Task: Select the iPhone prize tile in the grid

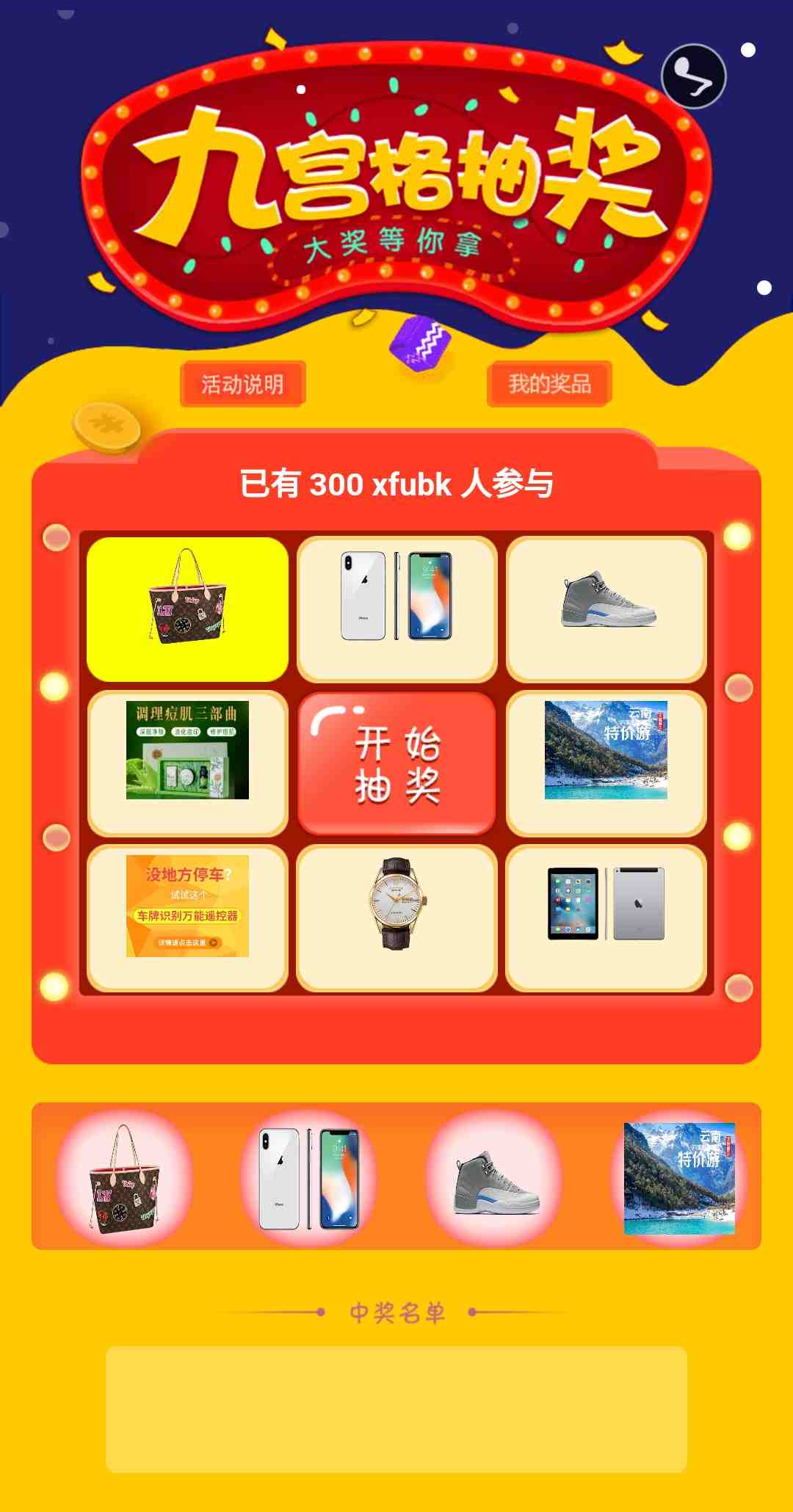Action: click(x=396, y=609)
